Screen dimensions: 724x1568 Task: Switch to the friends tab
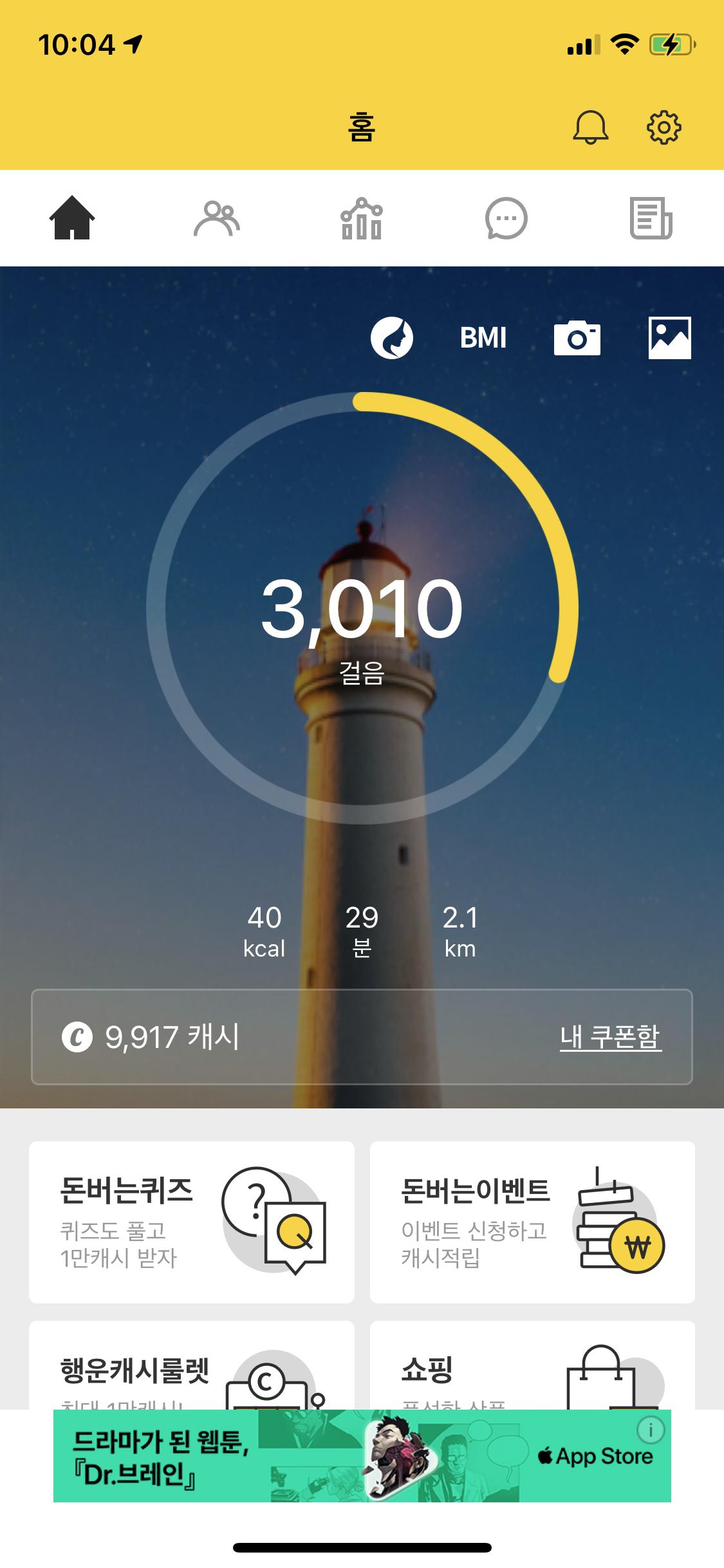217,219
